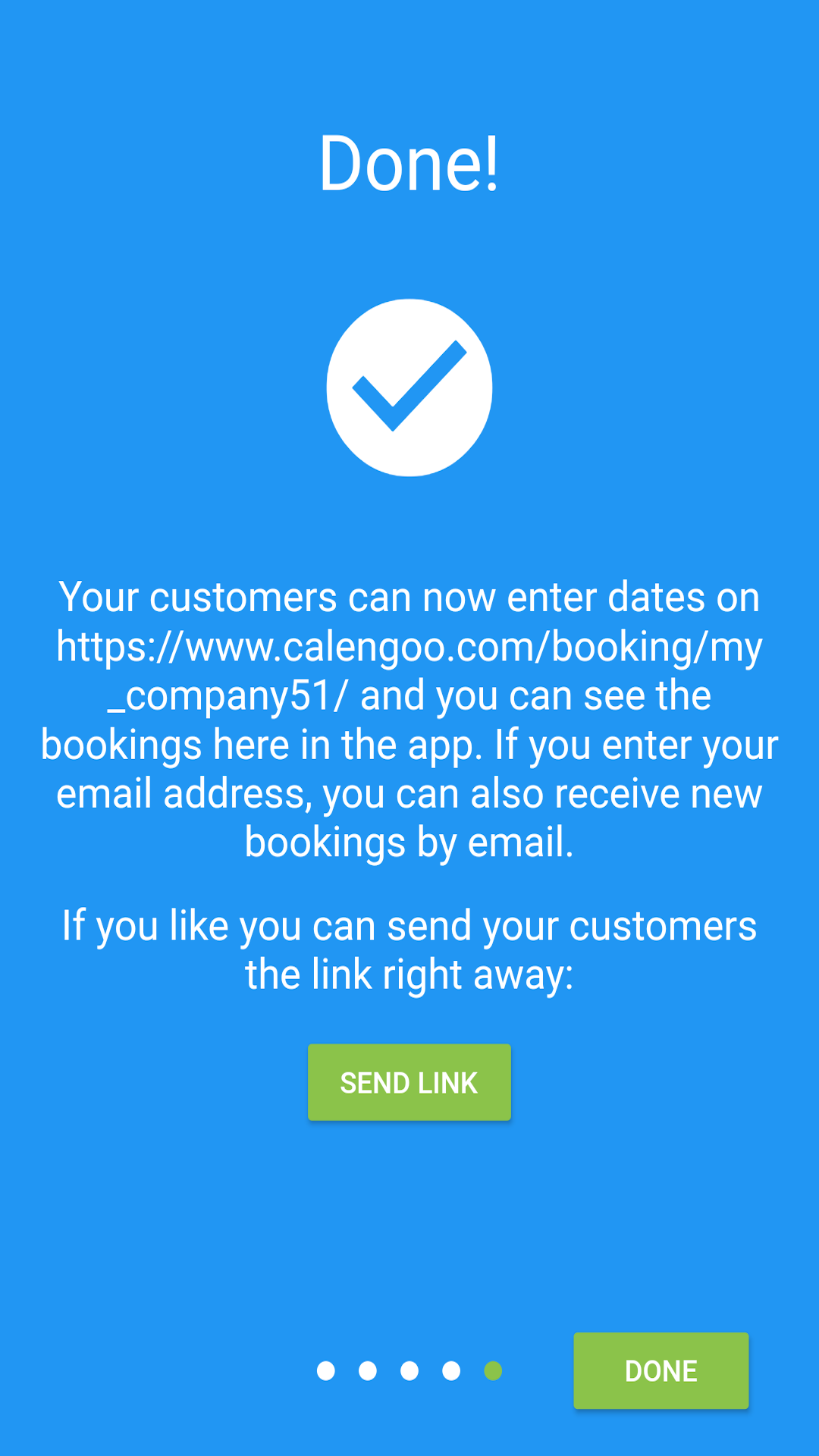Tap DONE to finish setup
The width and height of the screenshot is (819, 1456).
tap(661, 1371)
